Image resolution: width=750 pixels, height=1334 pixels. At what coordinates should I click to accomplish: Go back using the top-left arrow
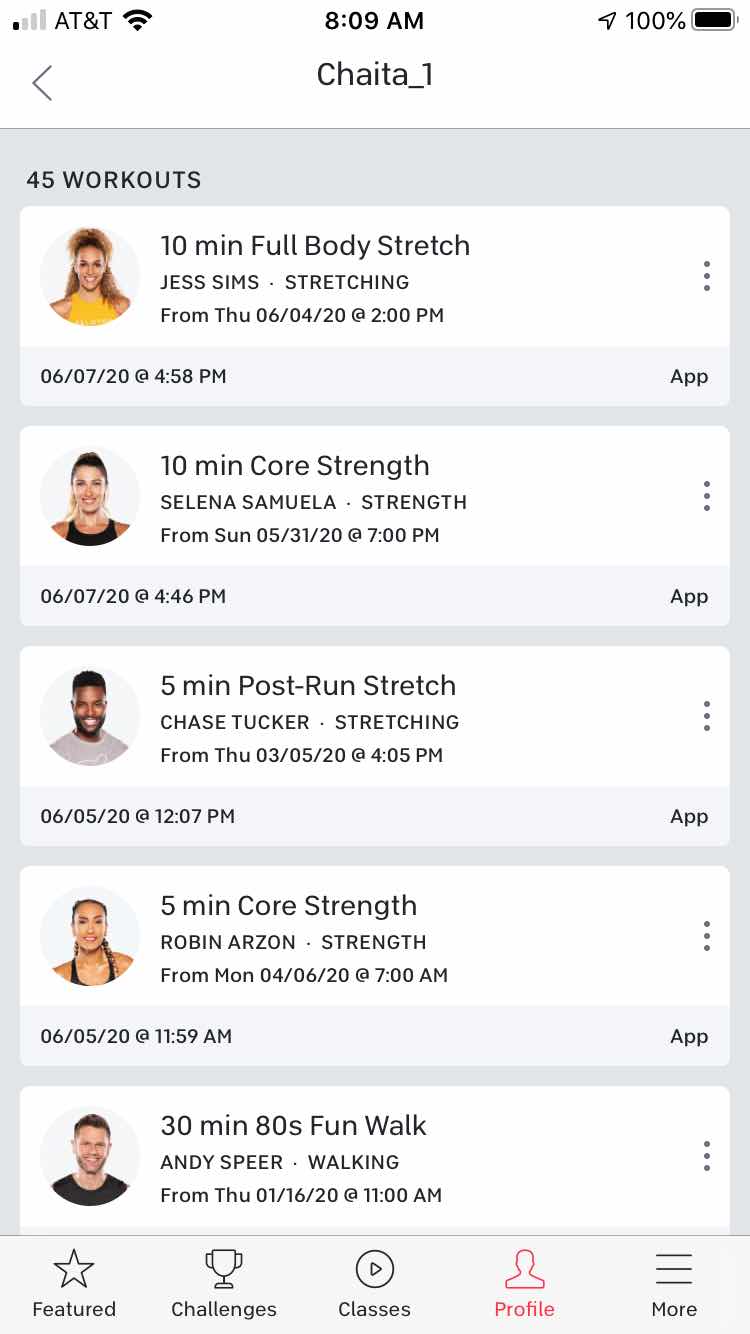point(42,83)
